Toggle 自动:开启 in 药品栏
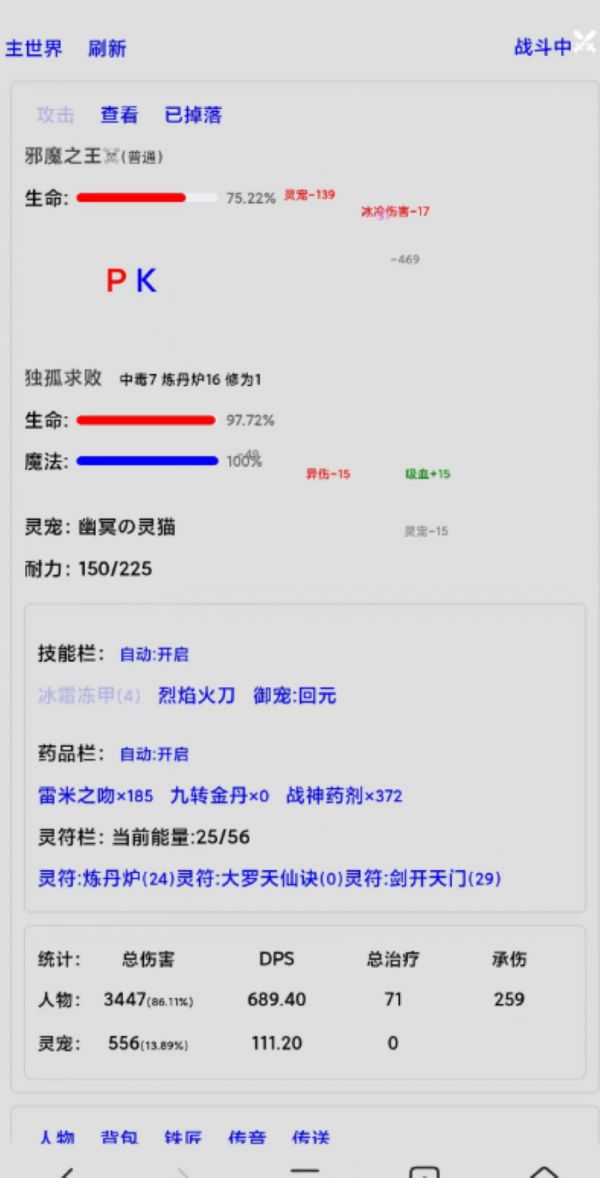The height and width of the screenshot is (1178, 600). click(x=154, y=754)
